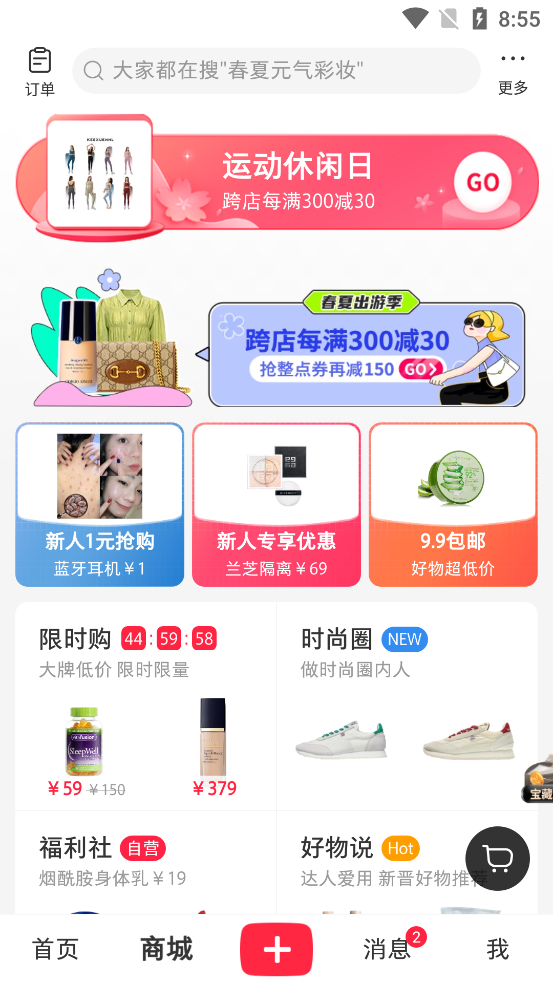Open the 更多 more menu
This screenshot has width=553, height=983.
pos(513,73)
